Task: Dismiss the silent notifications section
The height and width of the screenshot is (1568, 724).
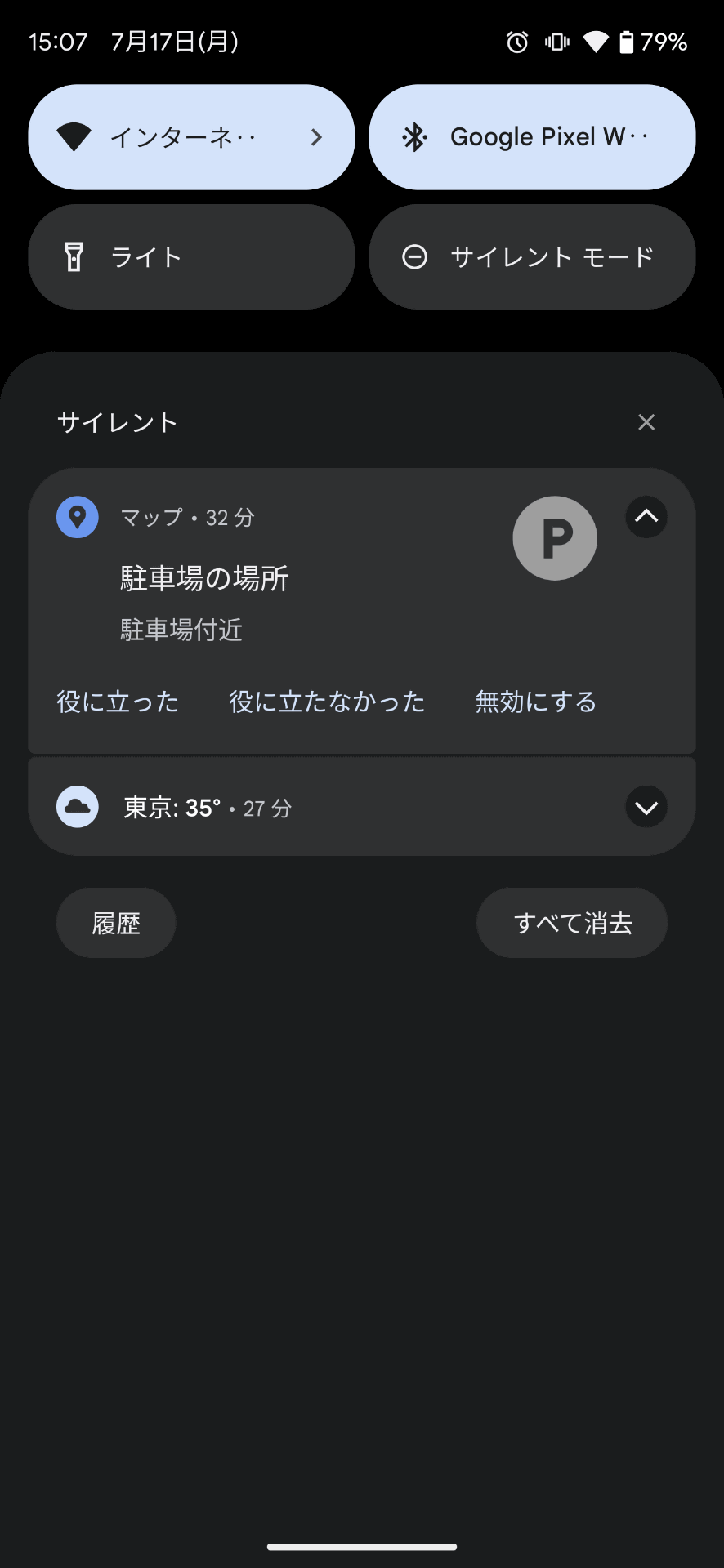Action: (646, 422)
